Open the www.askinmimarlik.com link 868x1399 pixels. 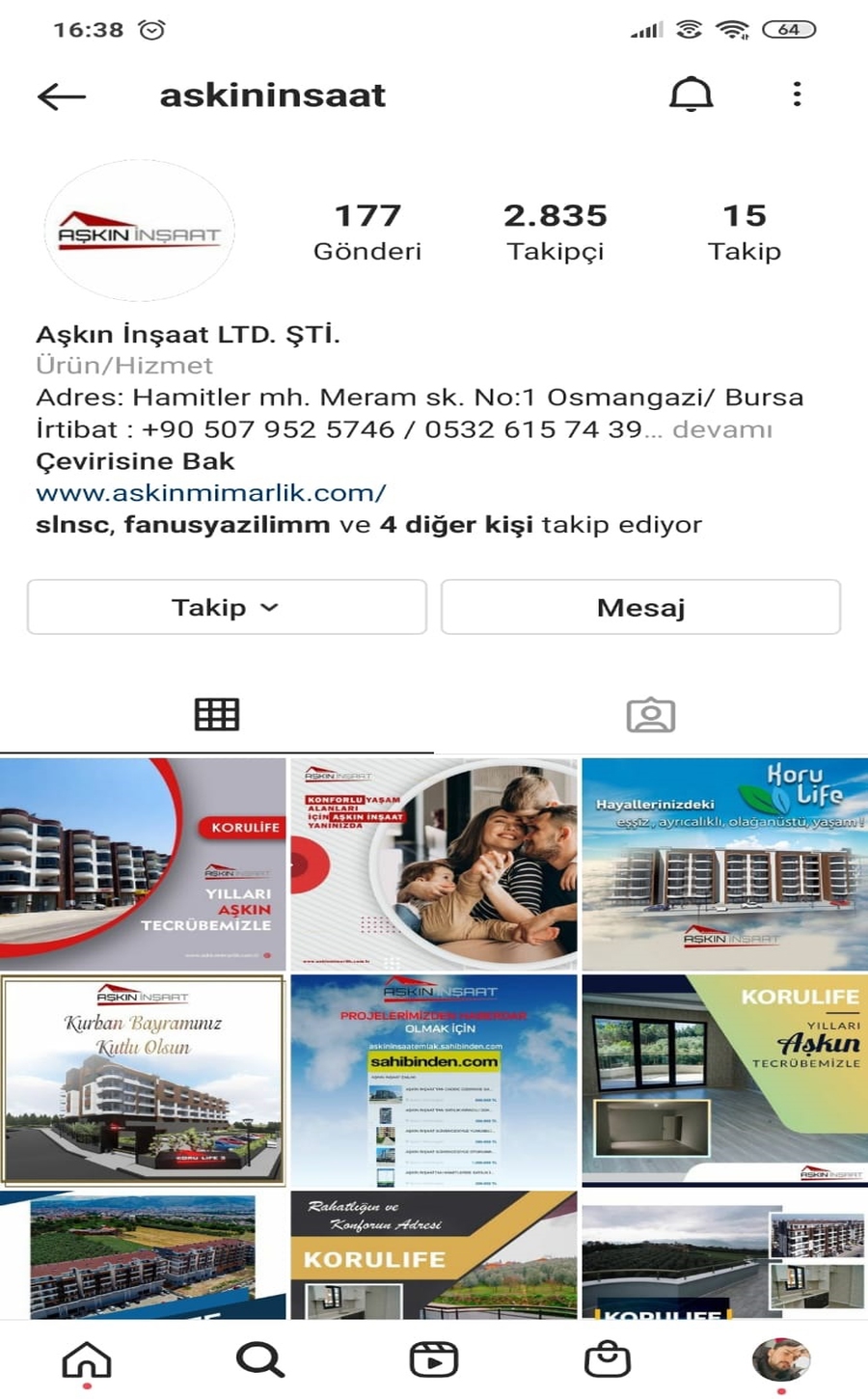(x=211, y=493)
